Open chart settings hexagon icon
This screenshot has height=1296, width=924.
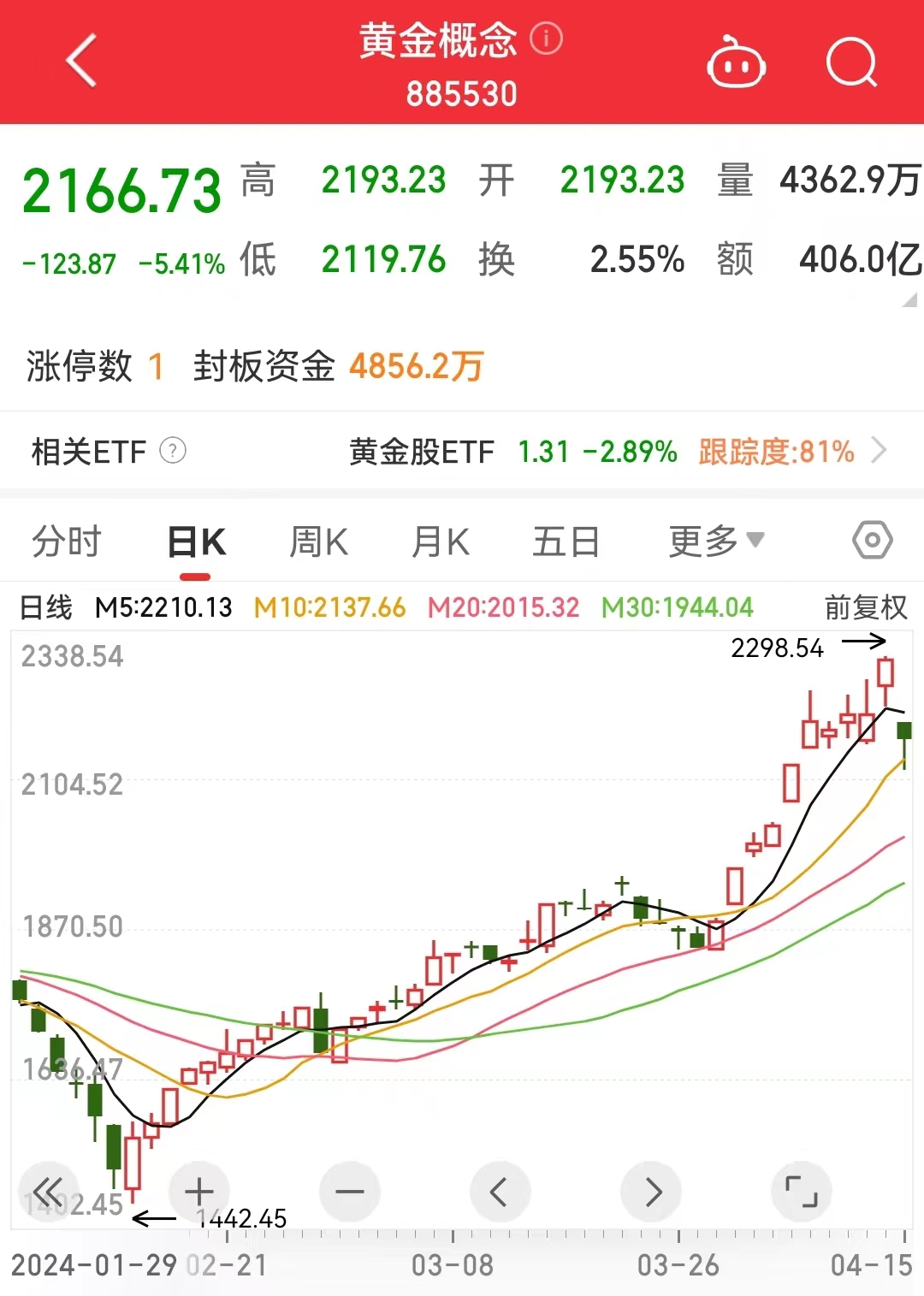point(872,541)
